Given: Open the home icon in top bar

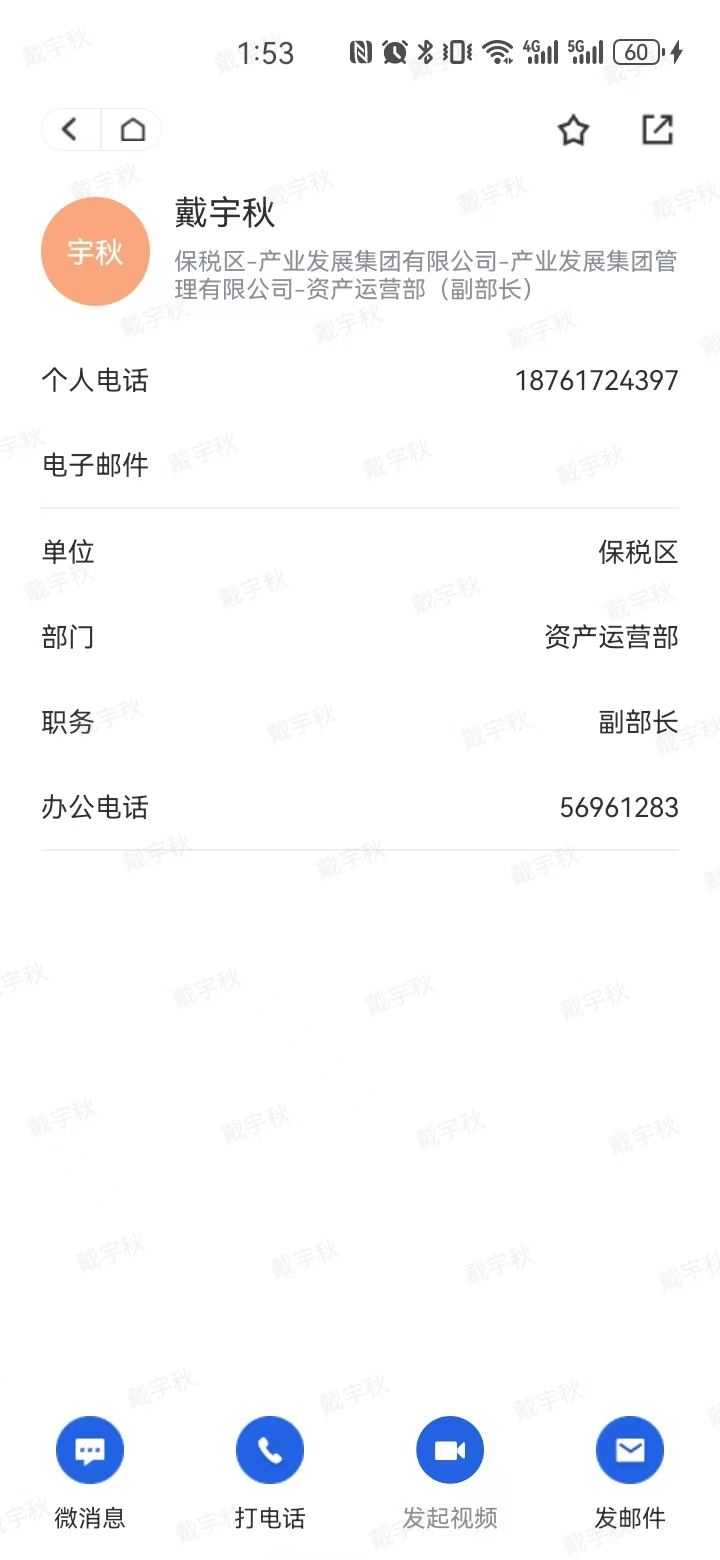Looking at the screenshot, I should (133, 129).
